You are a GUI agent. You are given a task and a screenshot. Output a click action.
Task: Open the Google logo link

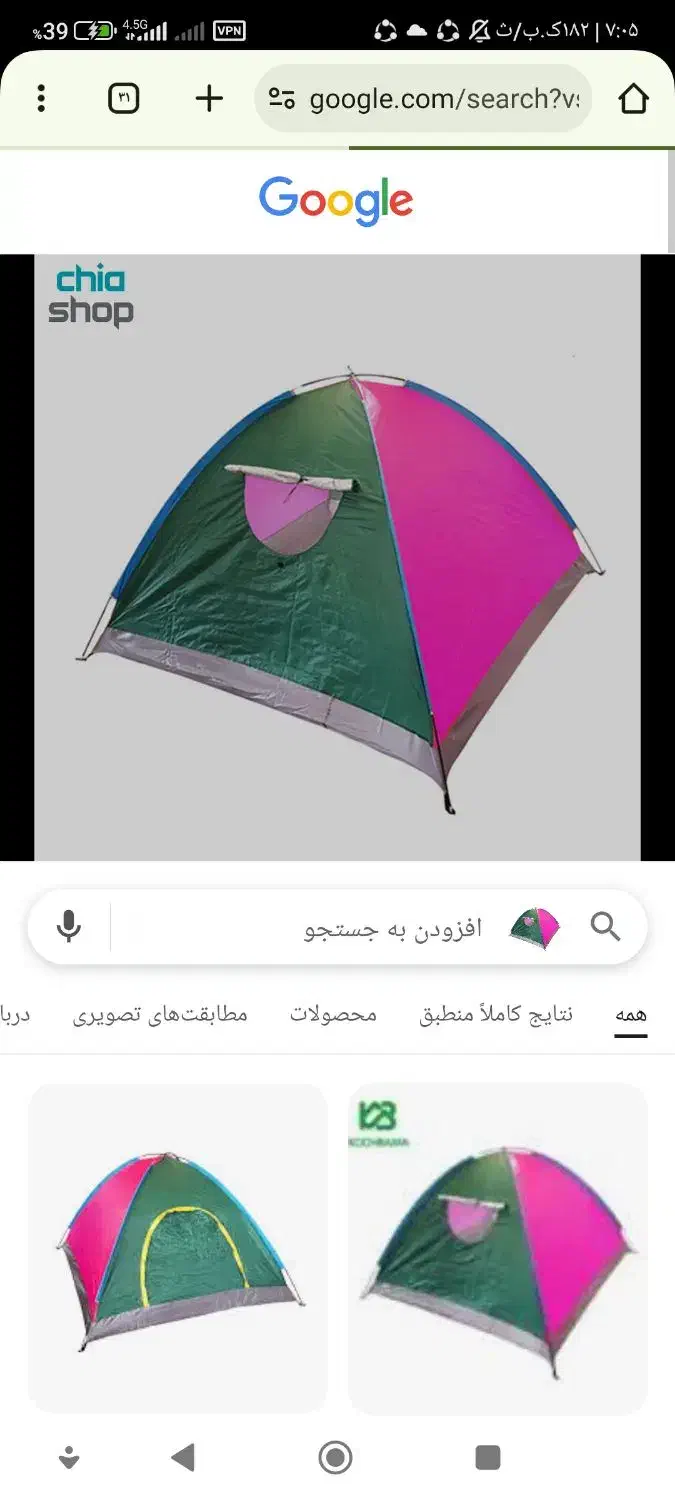click(336, 201)
